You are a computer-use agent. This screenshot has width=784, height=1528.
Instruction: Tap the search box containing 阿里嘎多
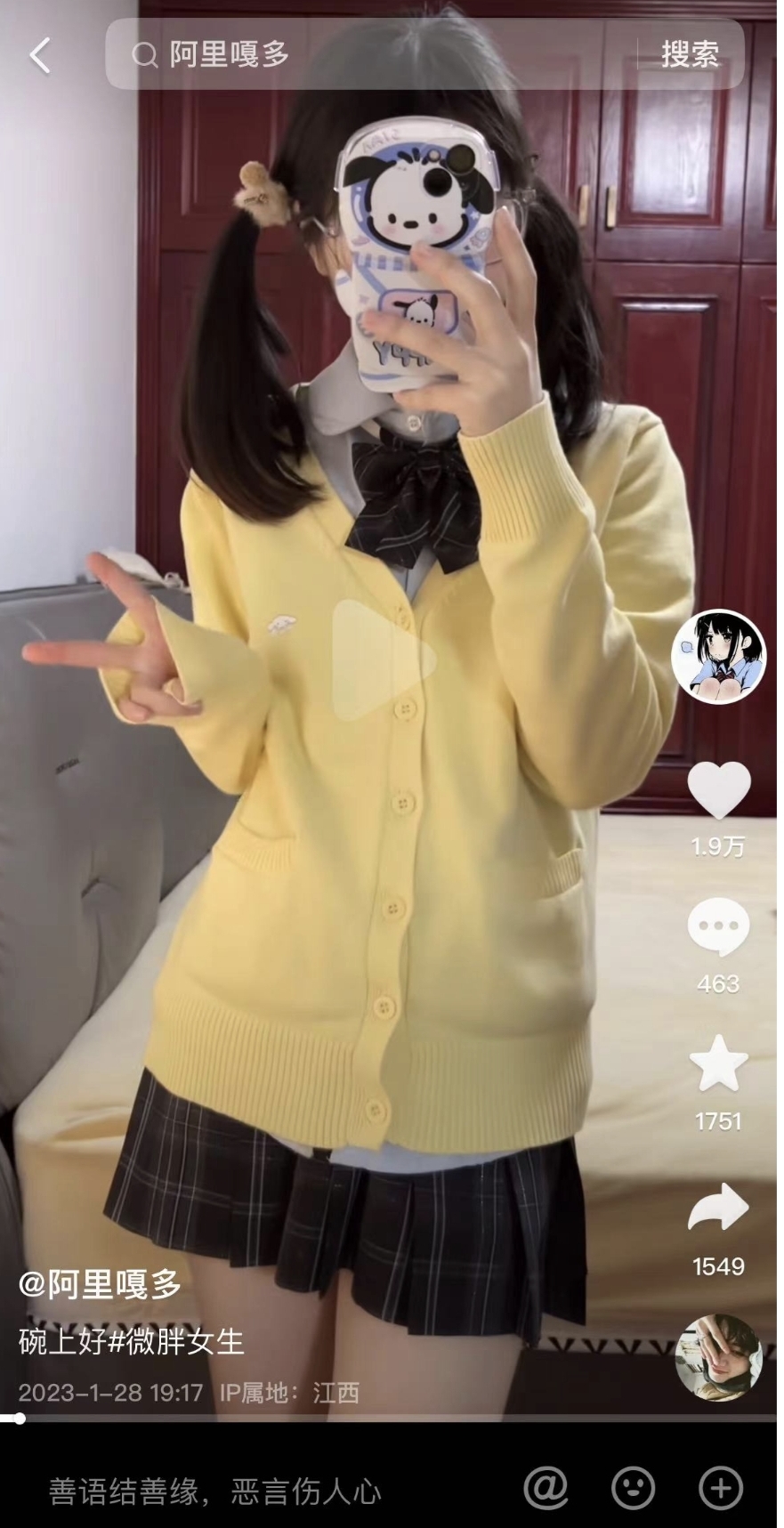point(374,55)
